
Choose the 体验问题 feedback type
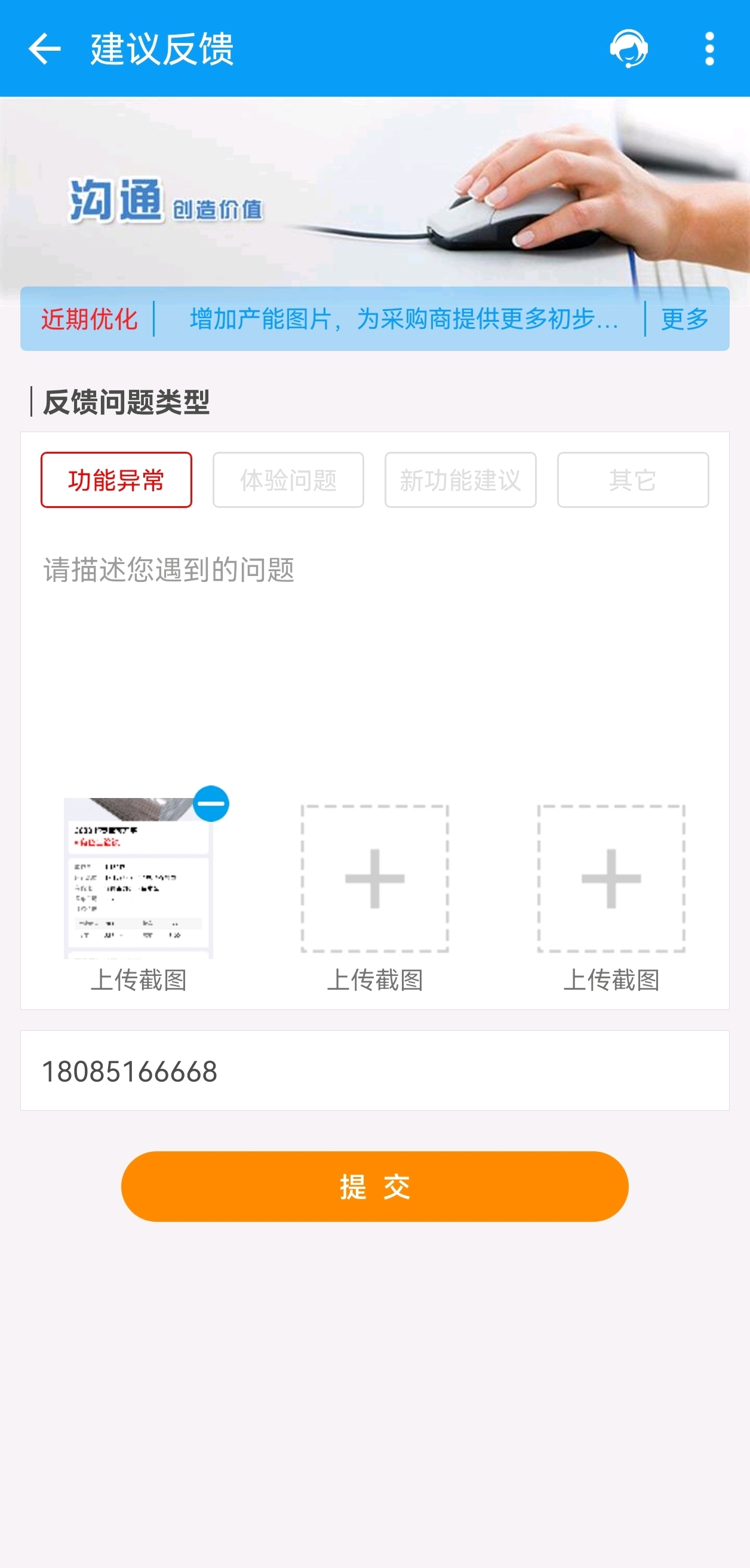click(288, 480)
